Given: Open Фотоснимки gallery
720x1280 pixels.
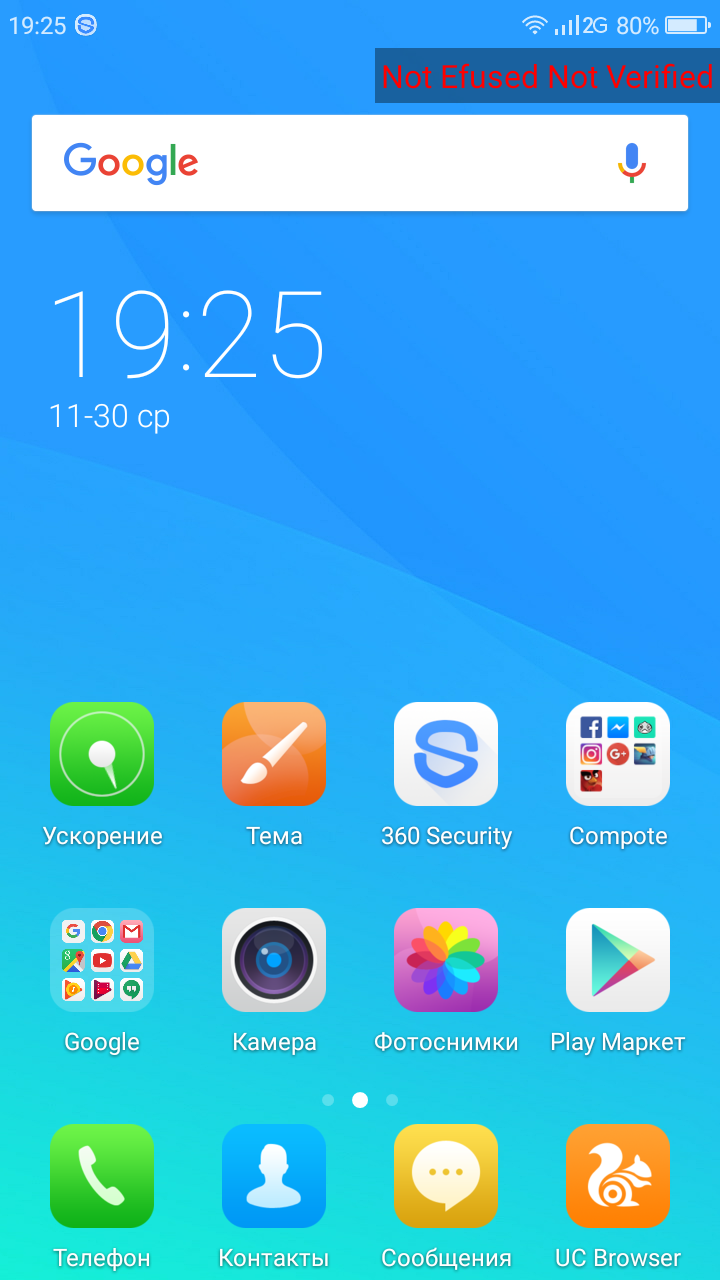Looking at the screenshot, I should tap(446, 960).
